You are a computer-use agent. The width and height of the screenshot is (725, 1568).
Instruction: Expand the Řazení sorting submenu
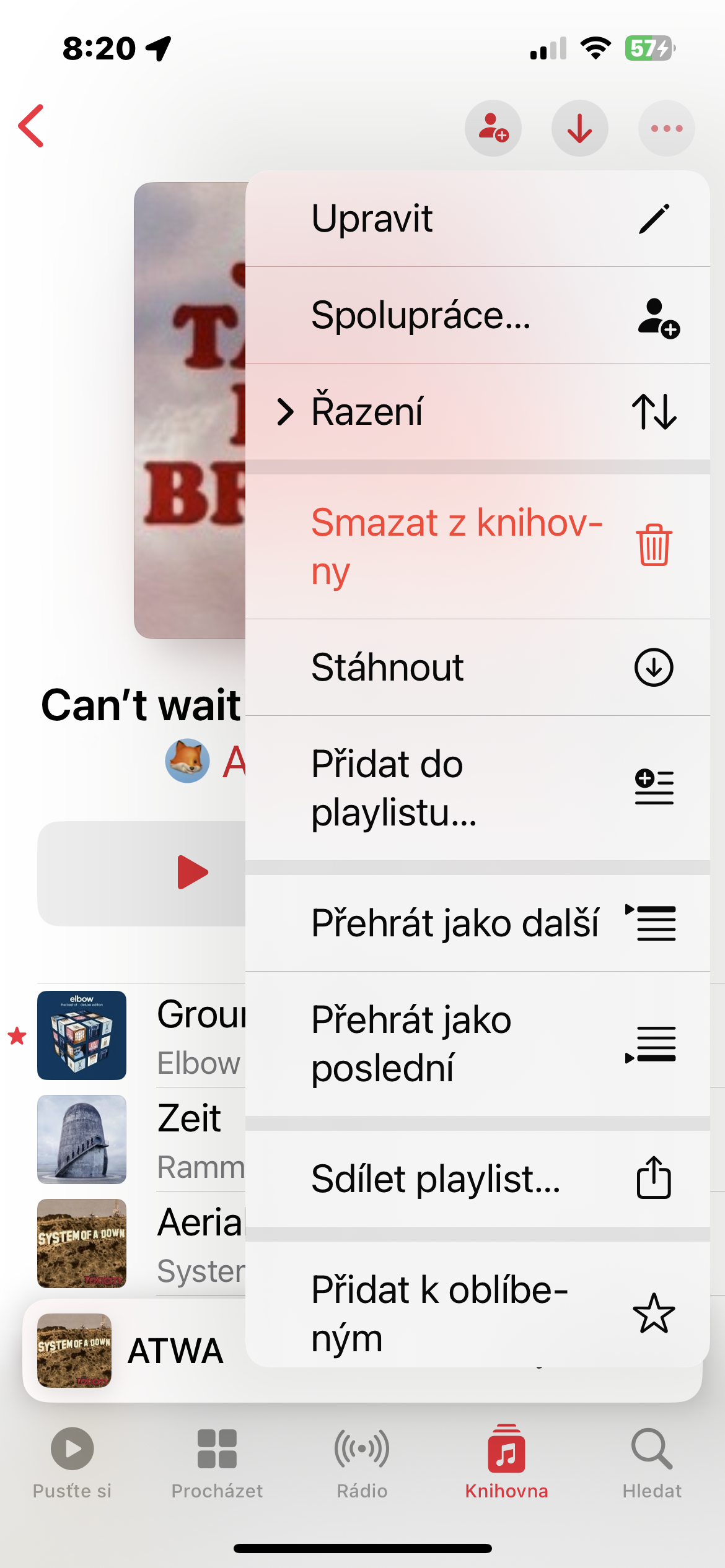tap(477, 412)
